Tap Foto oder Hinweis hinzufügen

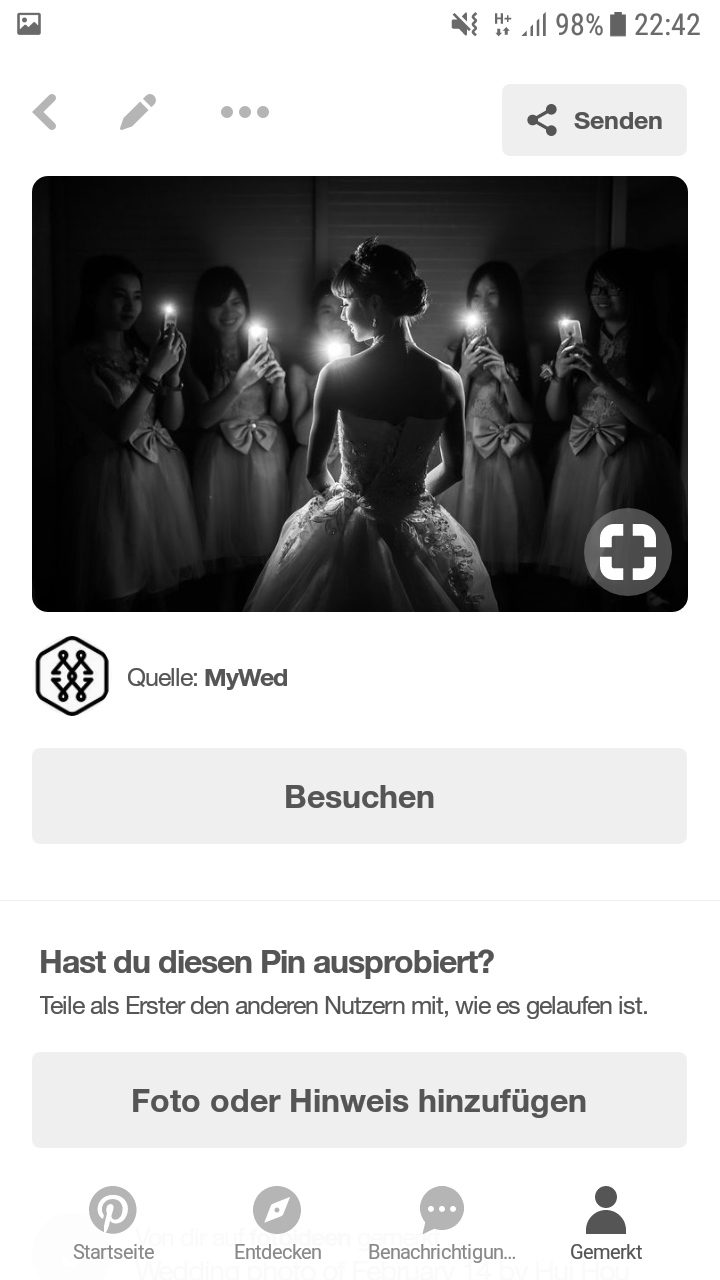(x=359, y=1100)
